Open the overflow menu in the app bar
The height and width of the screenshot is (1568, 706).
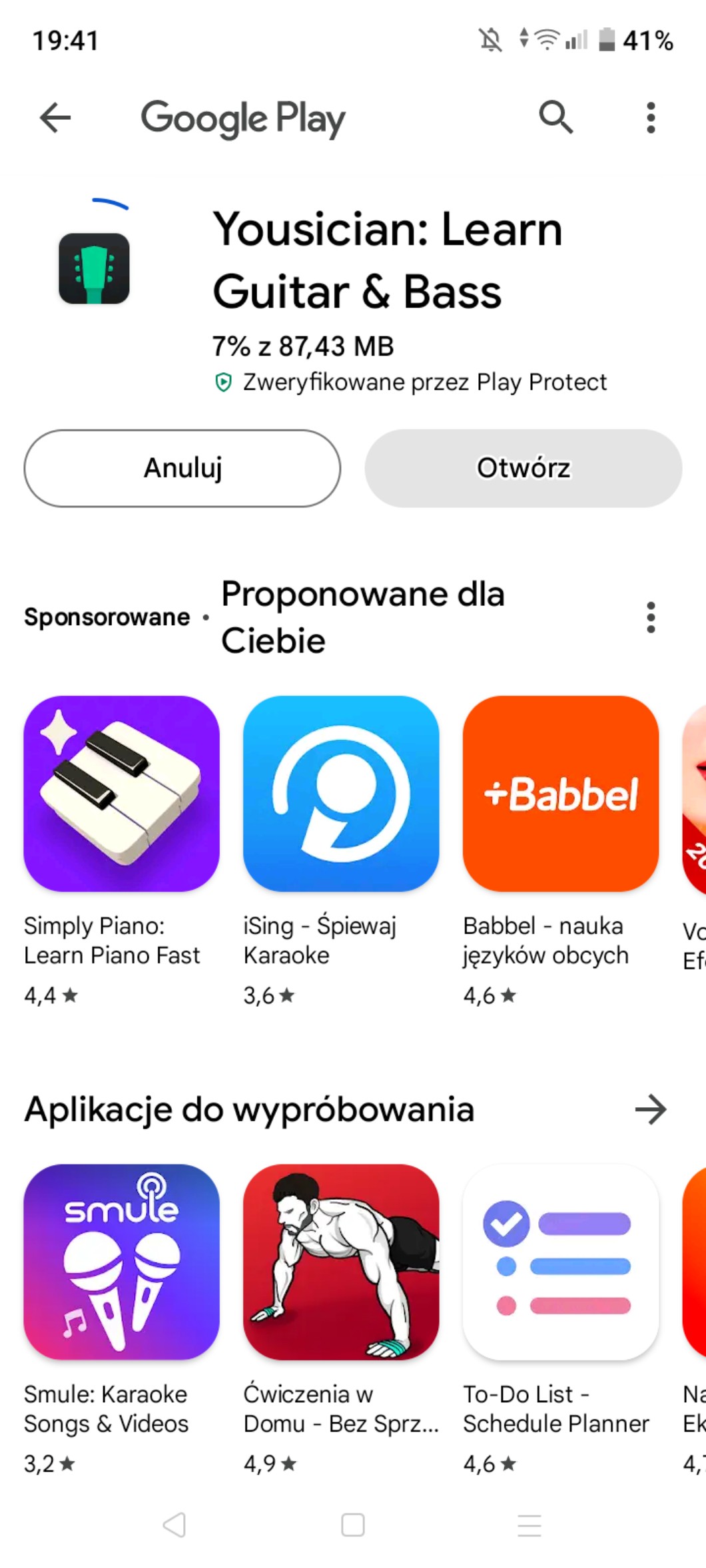point(651,118)
